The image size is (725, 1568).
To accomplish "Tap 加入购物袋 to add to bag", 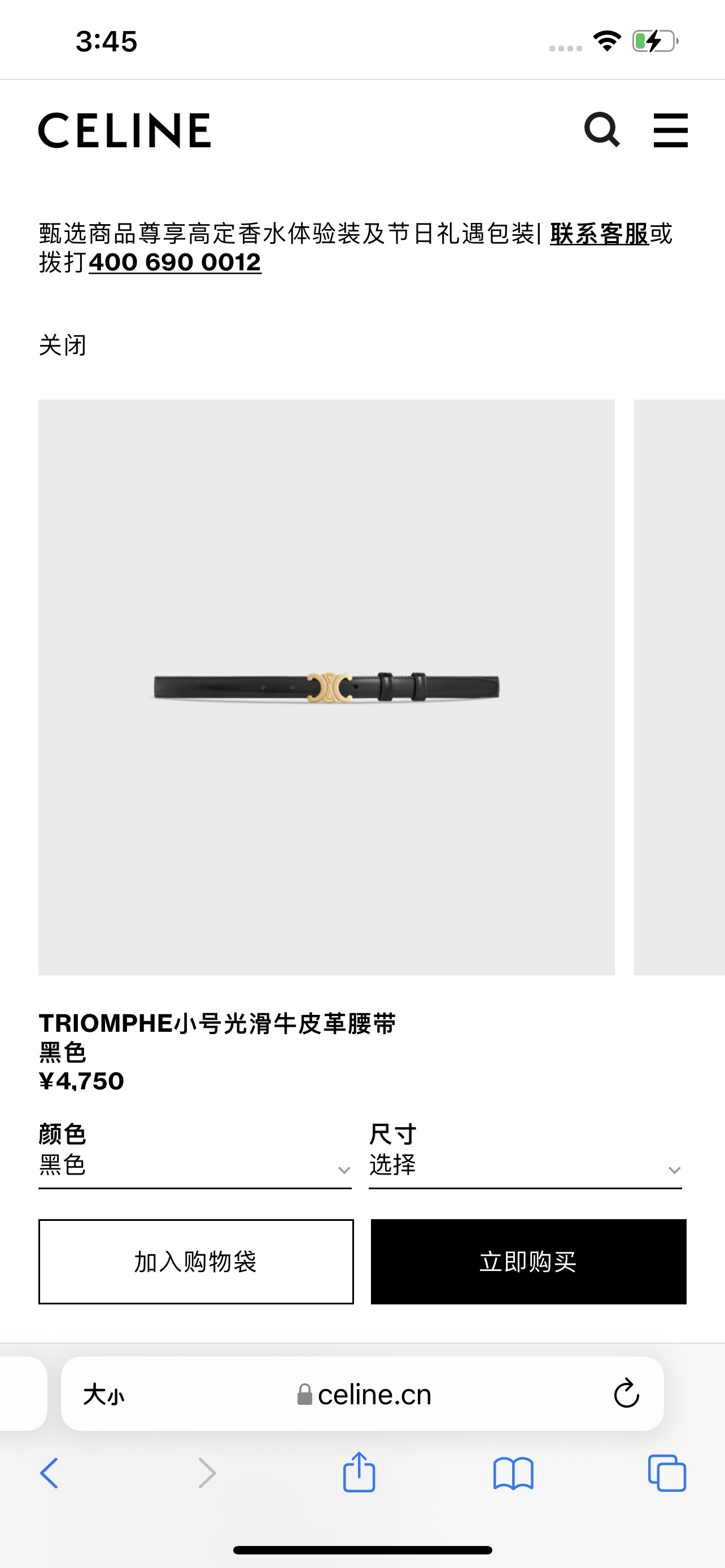I will (x=196, y=1261).
